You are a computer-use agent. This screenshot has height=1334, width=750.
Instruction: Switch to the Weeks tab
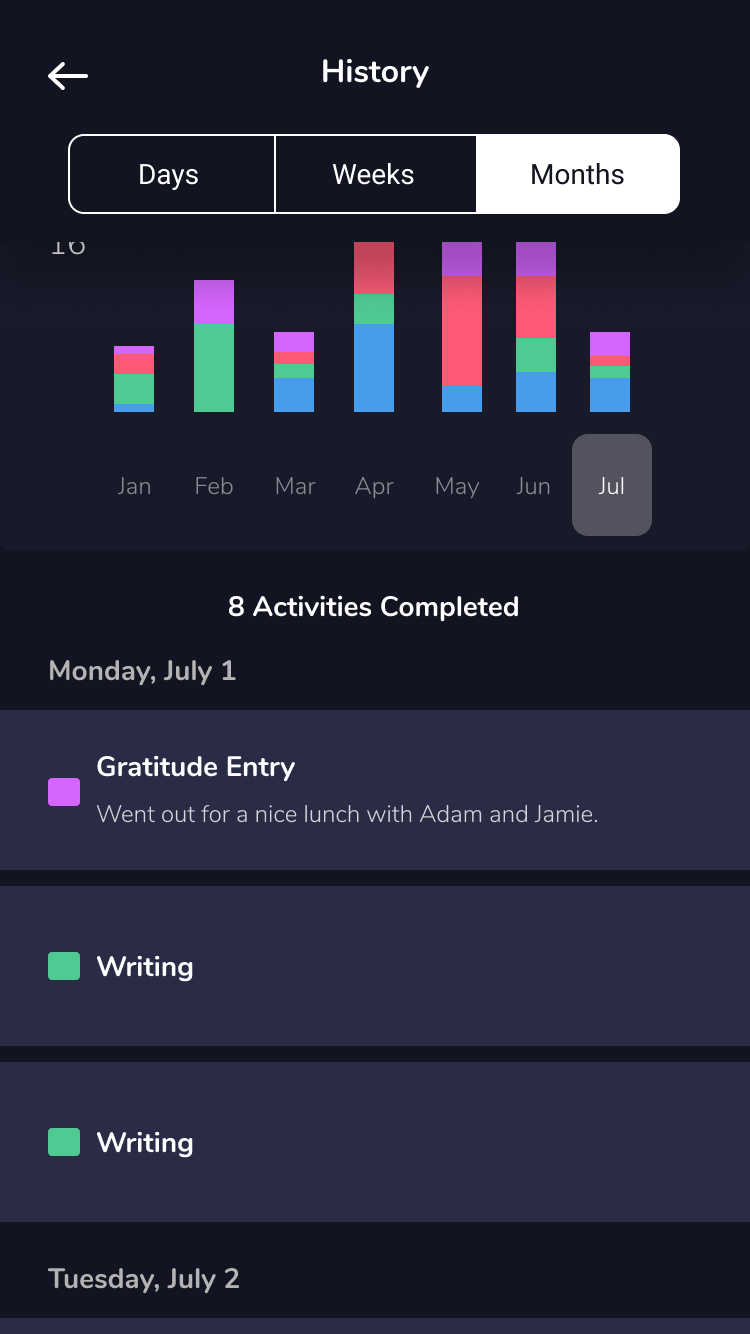point(373,173)
